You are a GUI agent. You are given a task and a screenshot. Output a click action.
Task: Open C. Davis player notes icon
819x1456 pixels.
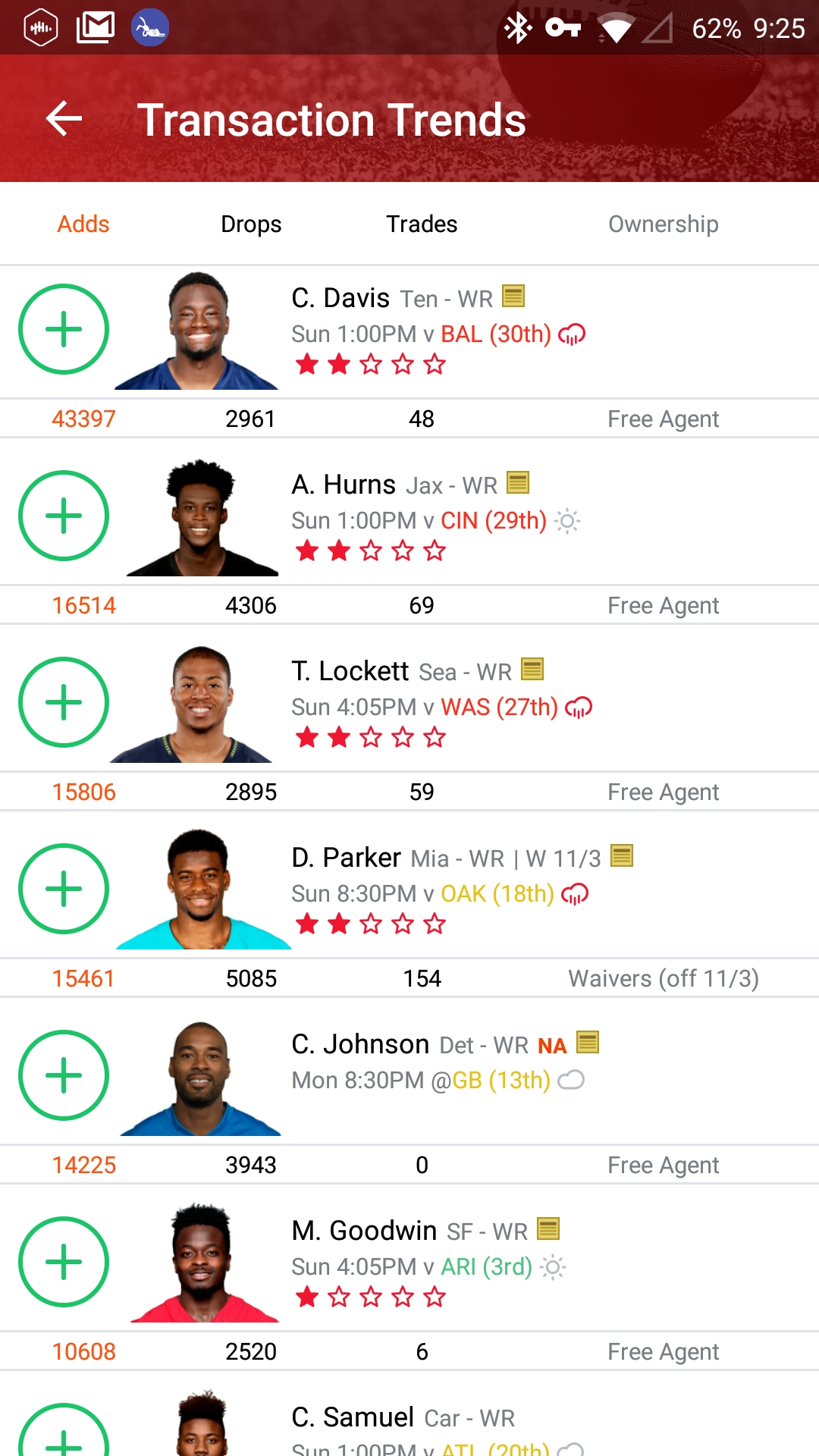point(513,296)
